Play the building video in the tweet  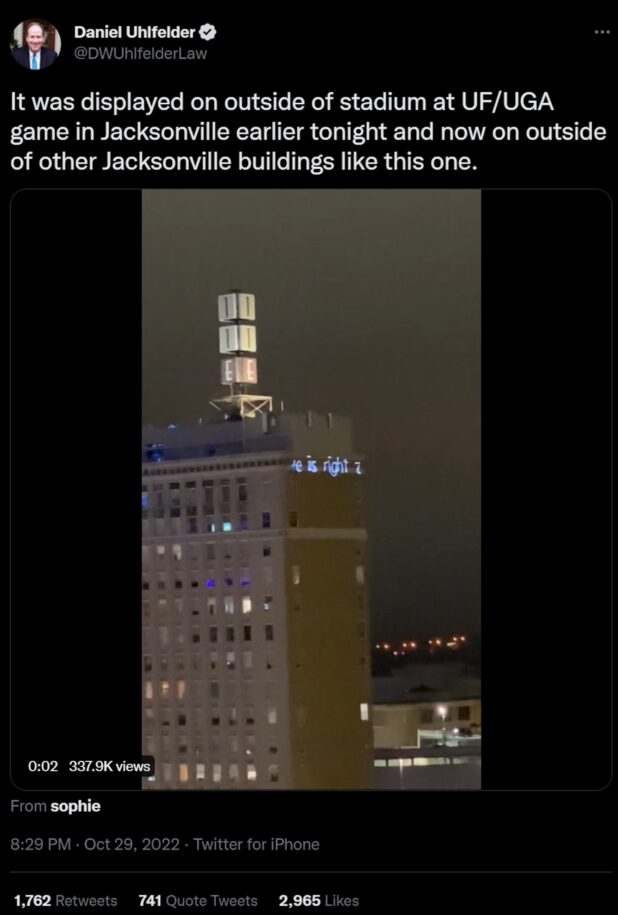pyautogui.click(x=310, y=490)
